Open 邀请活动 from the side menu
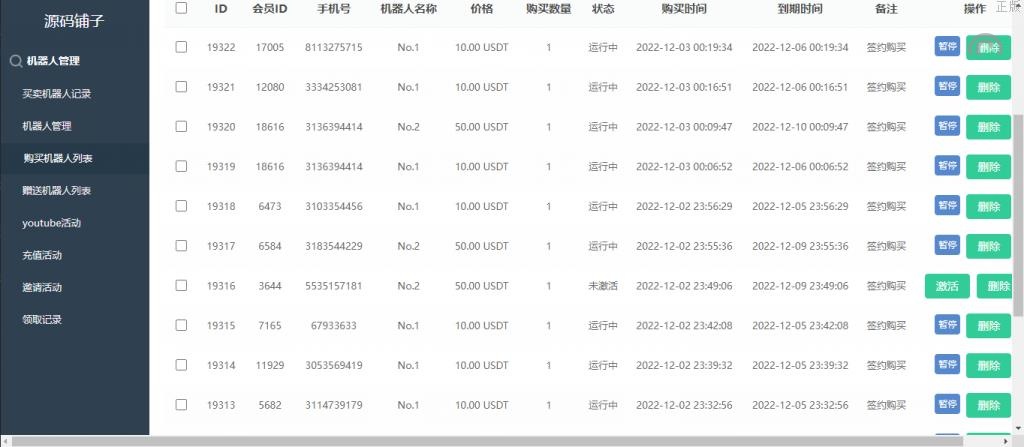1024x447 pixels. coord(42,287)
